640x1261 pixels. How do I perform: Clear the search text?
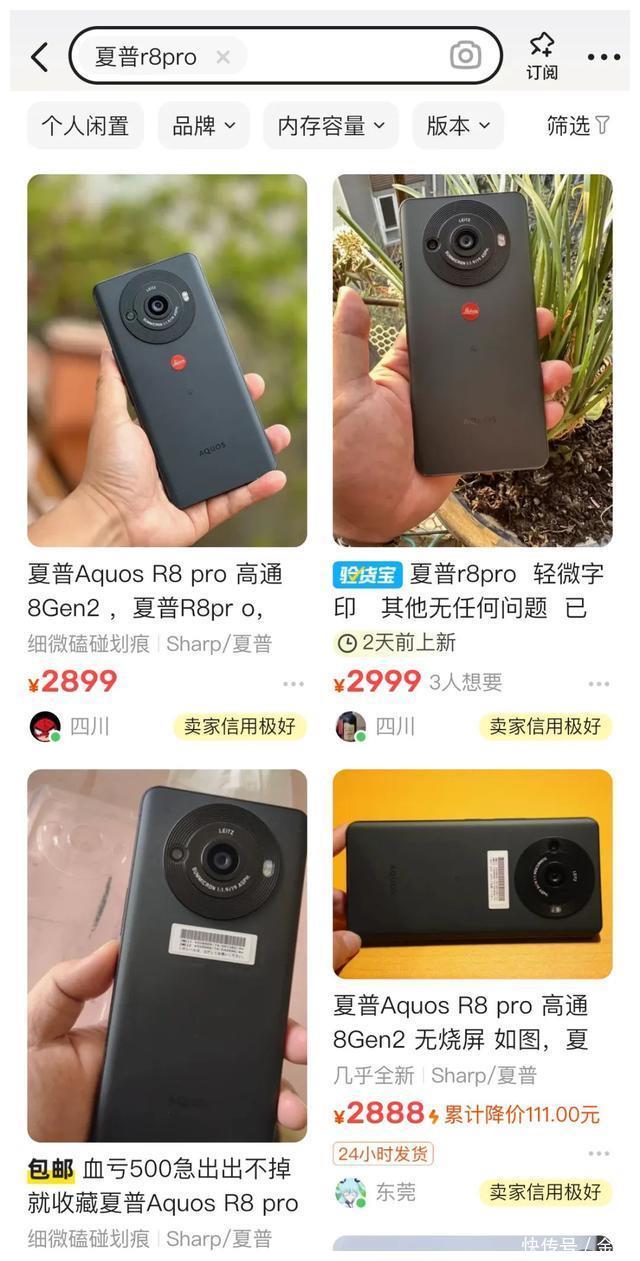[223, 57]
